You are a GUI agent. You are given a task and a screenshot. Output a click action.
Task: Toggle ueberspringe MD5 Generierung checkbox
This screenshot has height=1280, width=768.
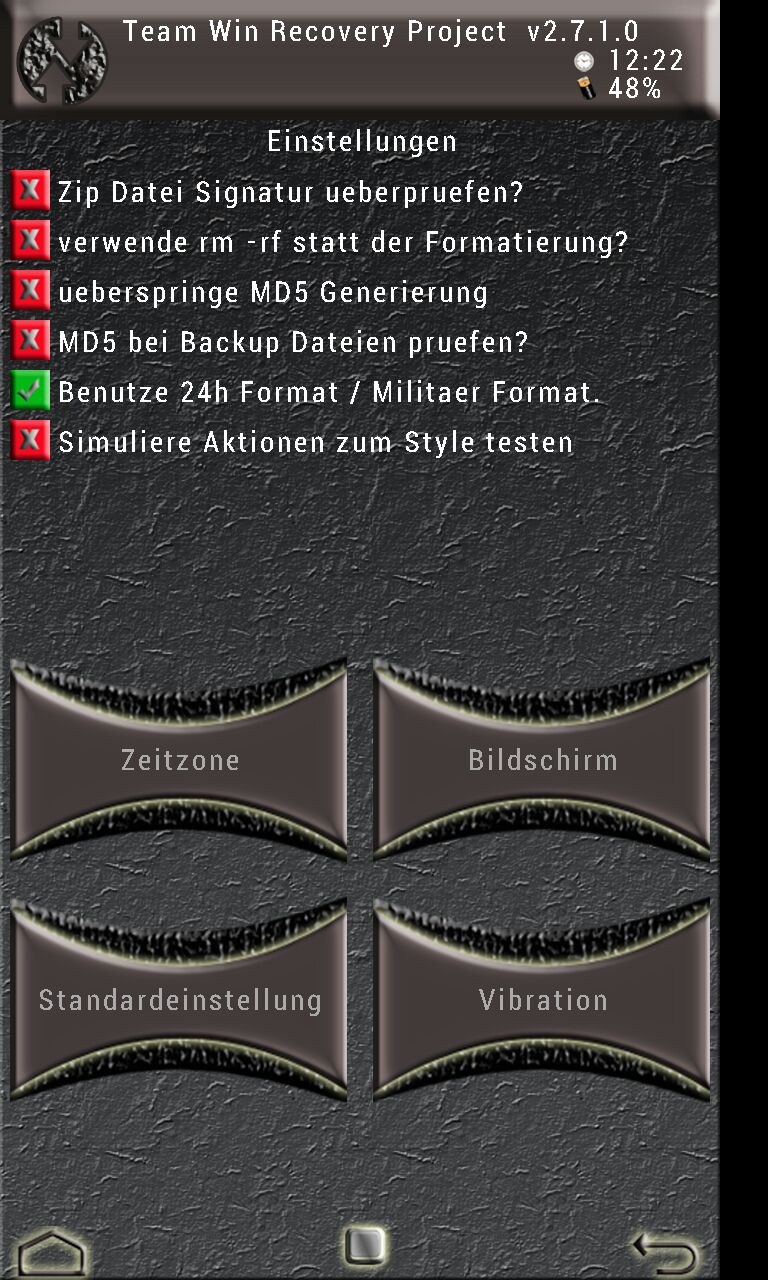coord(31,291)
